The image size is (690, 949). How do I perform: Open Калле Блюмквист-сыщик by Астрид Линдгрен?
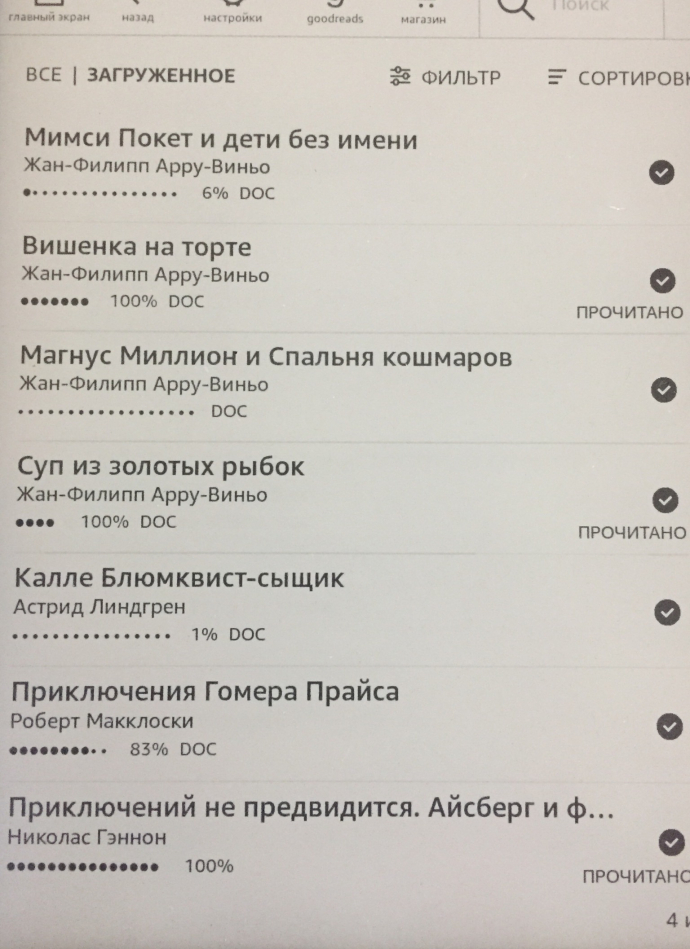[x=178, y=578]
